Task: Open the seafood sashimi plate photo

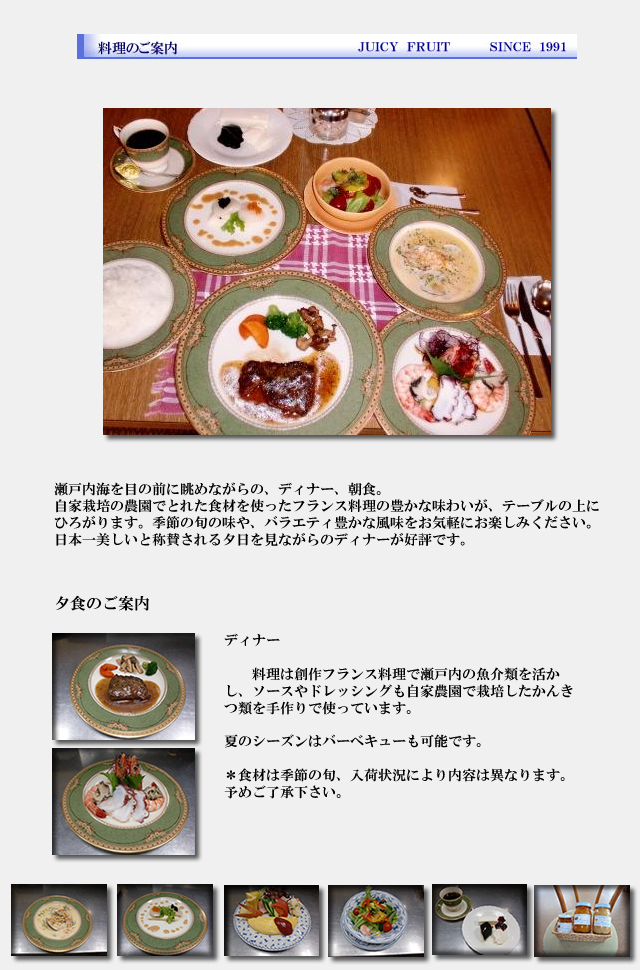Action: (x=123, y=800)
